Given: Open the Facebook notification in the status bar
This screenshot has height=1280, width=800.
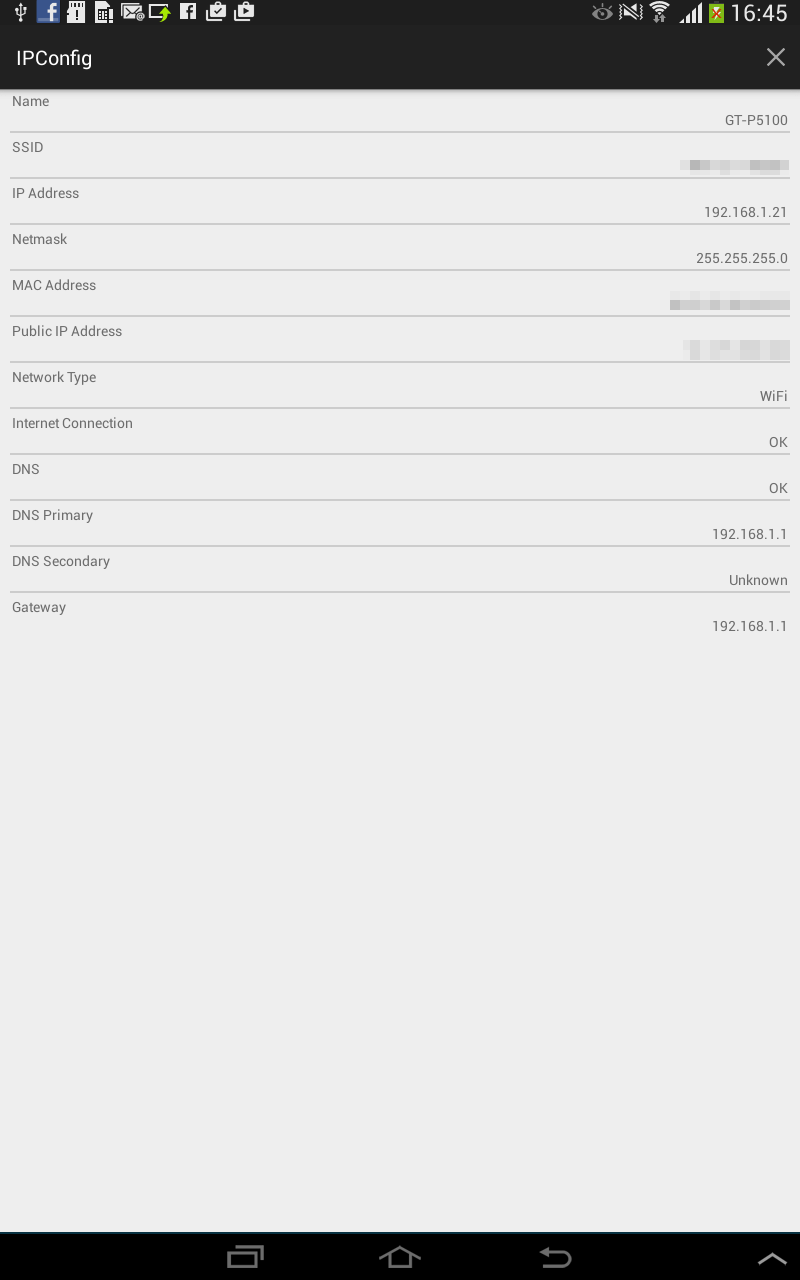Looking at the screenshot, I should pos(46,12).
